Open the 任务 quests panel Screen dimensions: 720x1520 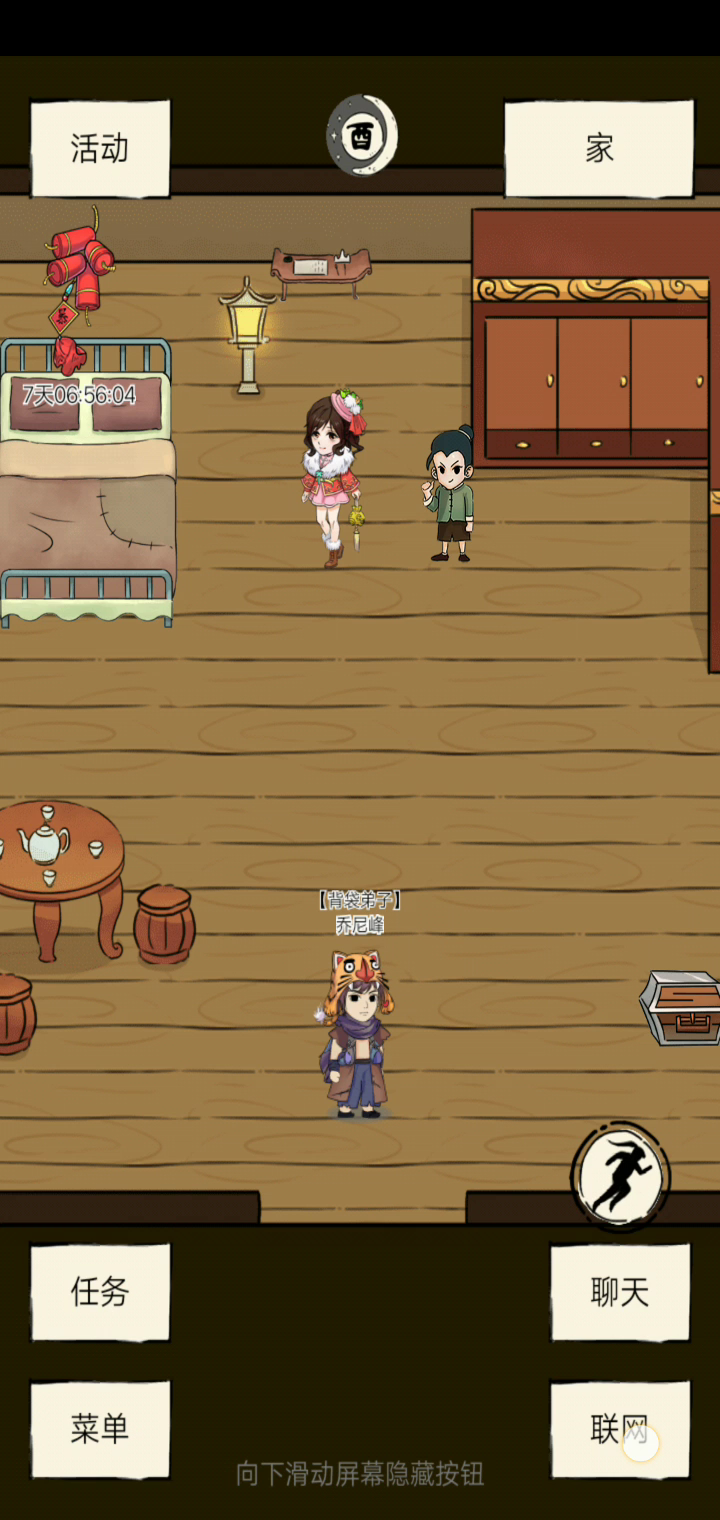click(100, 1291)
